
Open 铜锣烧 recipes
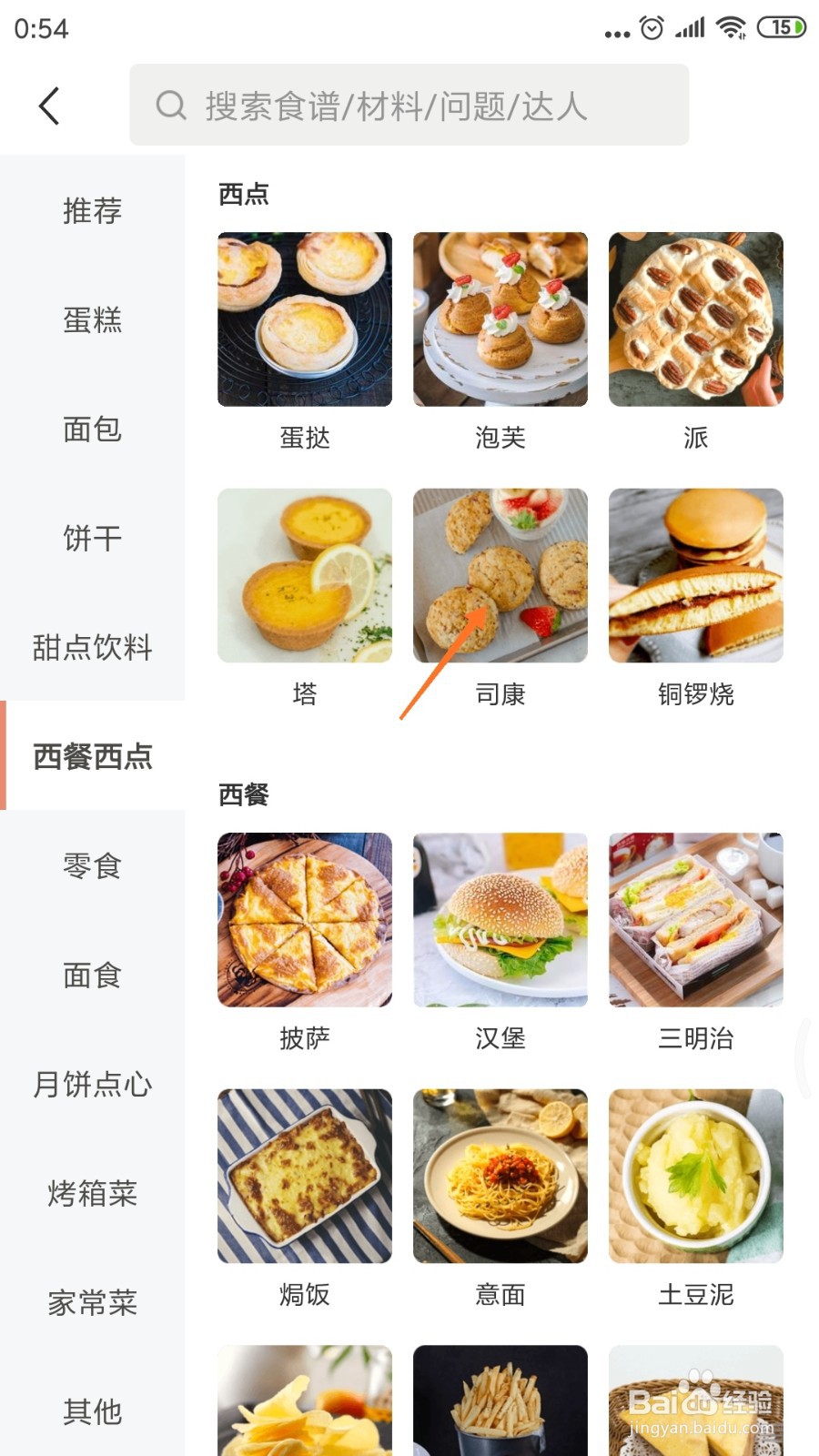(695, 576)
